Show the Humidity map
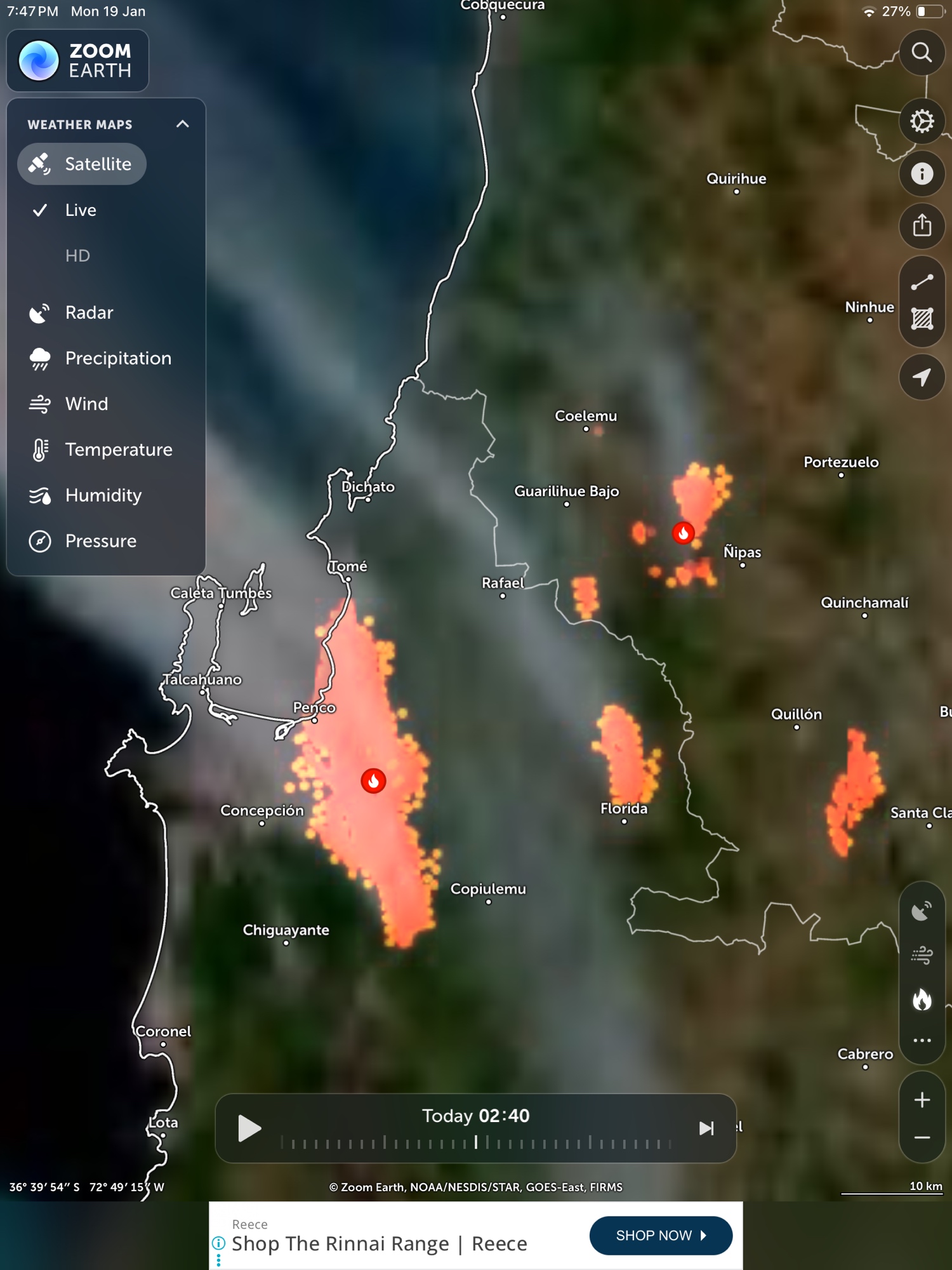The width and height of the screenshot is (952, 1270). pyautogui.click(x=103, y=495)
